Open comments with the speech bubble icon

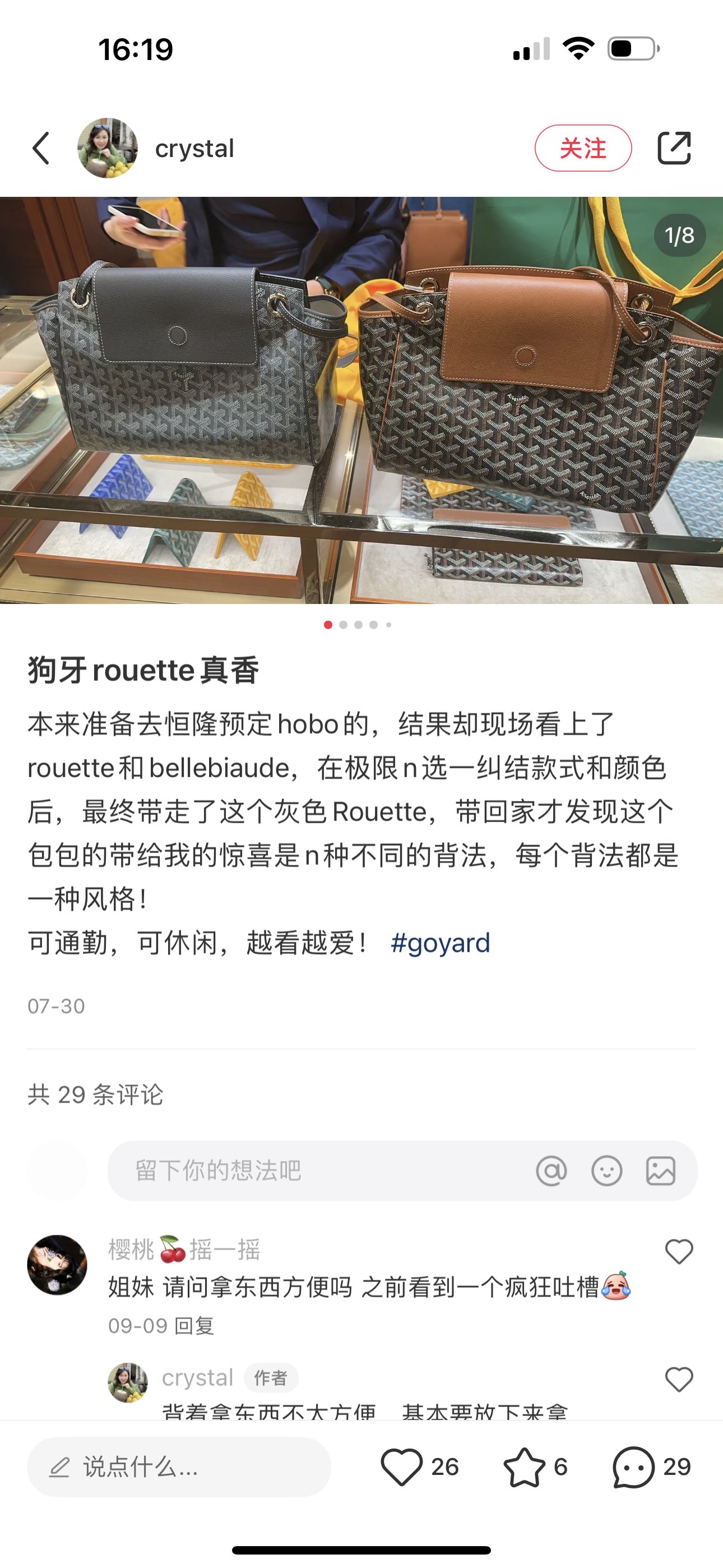tap(633, 1467)
